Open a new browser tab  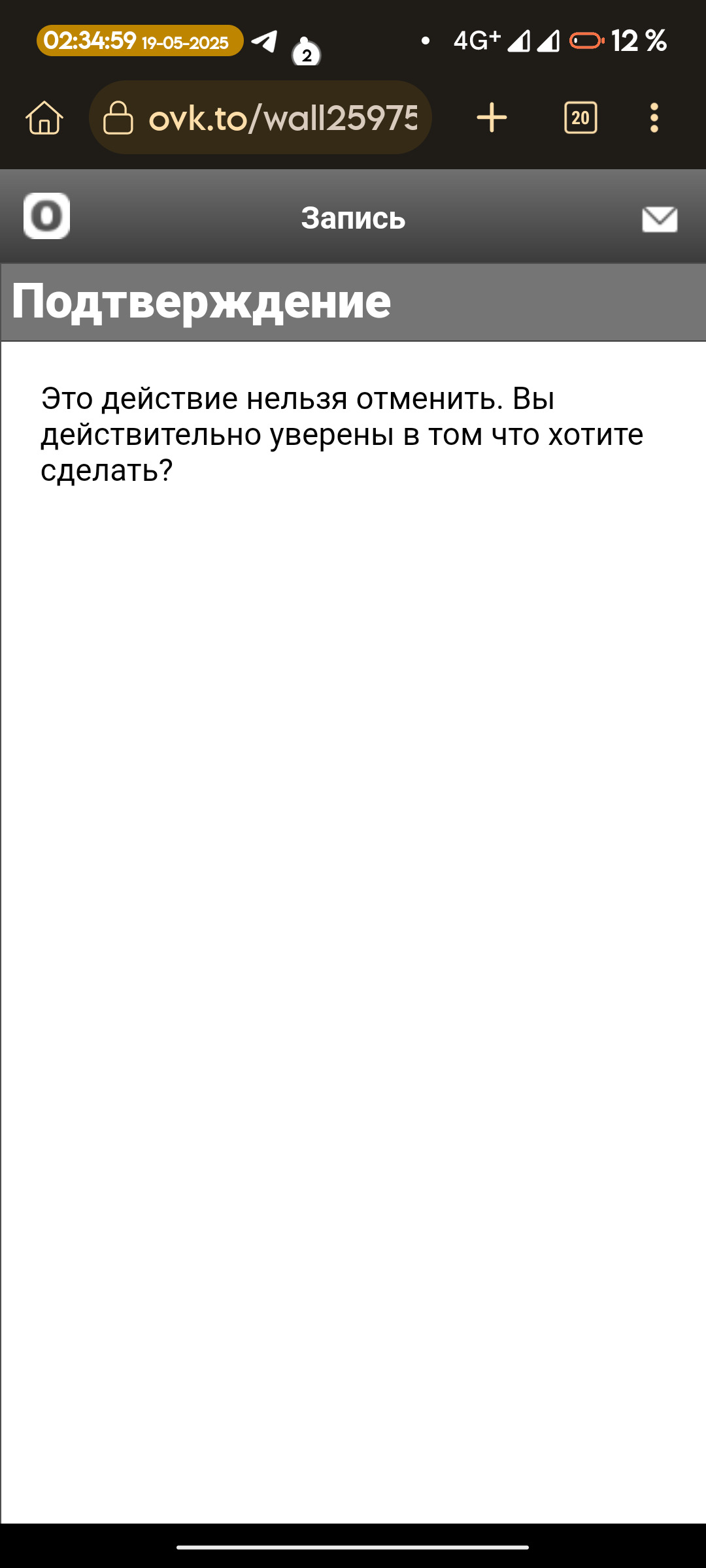(x=492, y=118)
